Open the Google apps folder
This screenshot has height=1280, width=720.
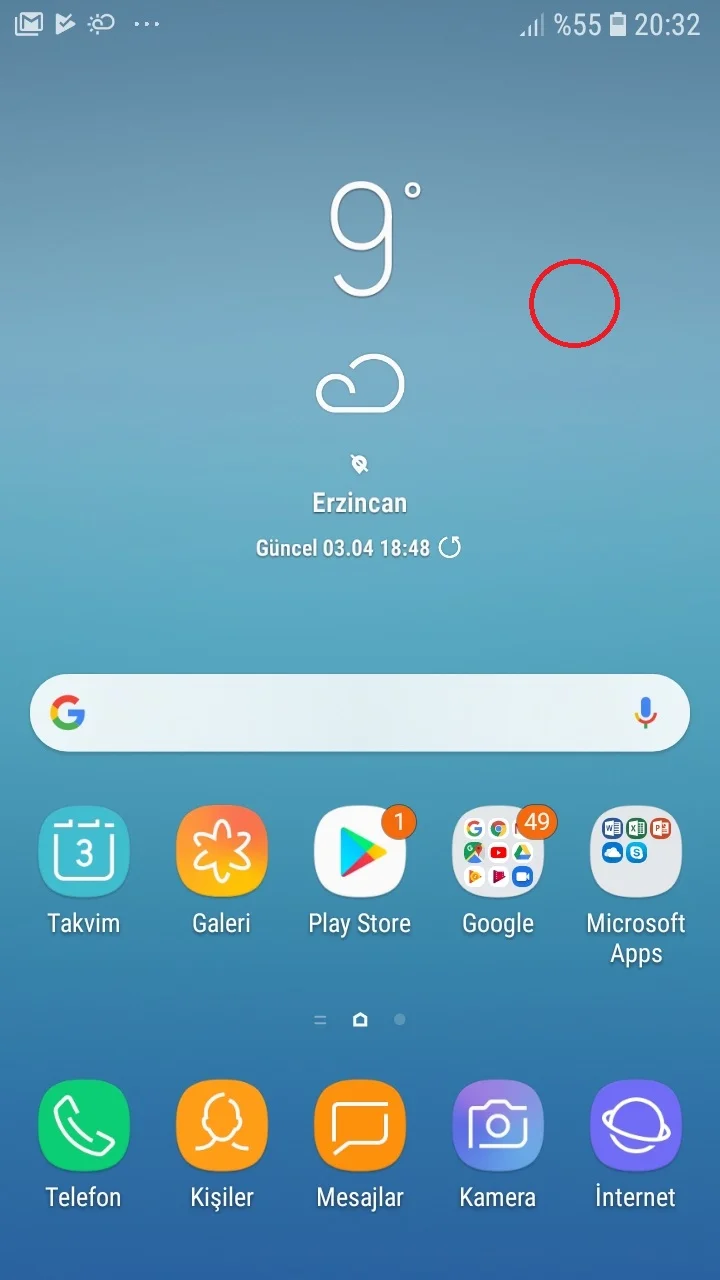pyautogui.click(x=498, y=852)
